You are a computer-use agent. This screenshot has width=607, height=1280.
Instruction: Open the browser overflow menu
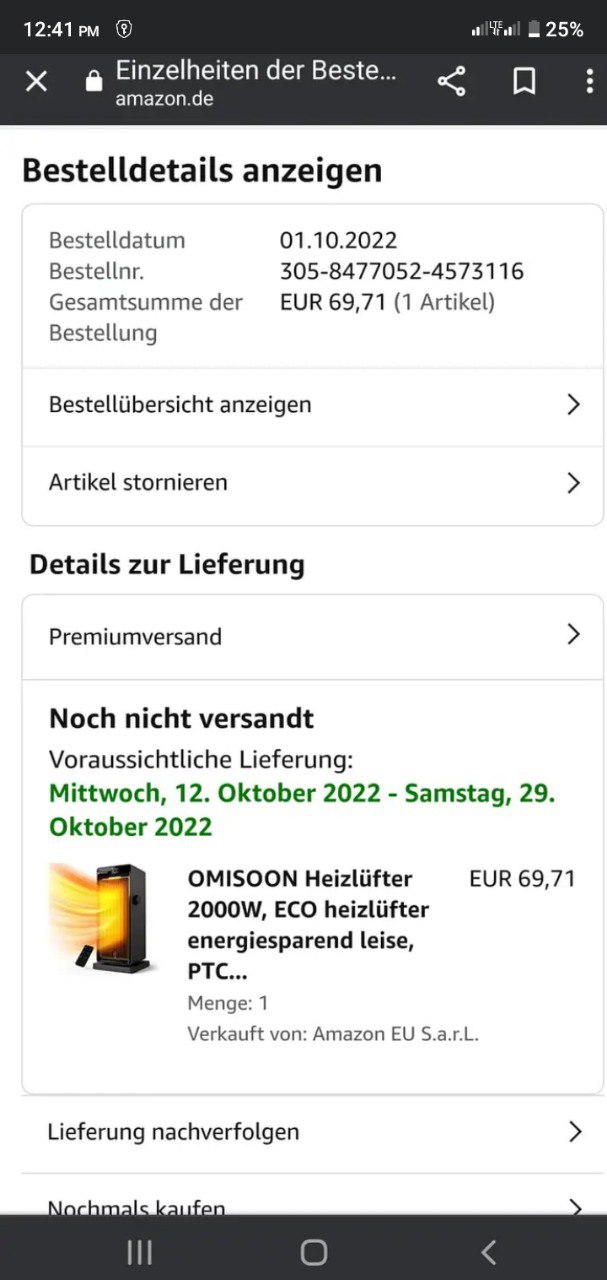pyautogui.click(x=589, y=82)
